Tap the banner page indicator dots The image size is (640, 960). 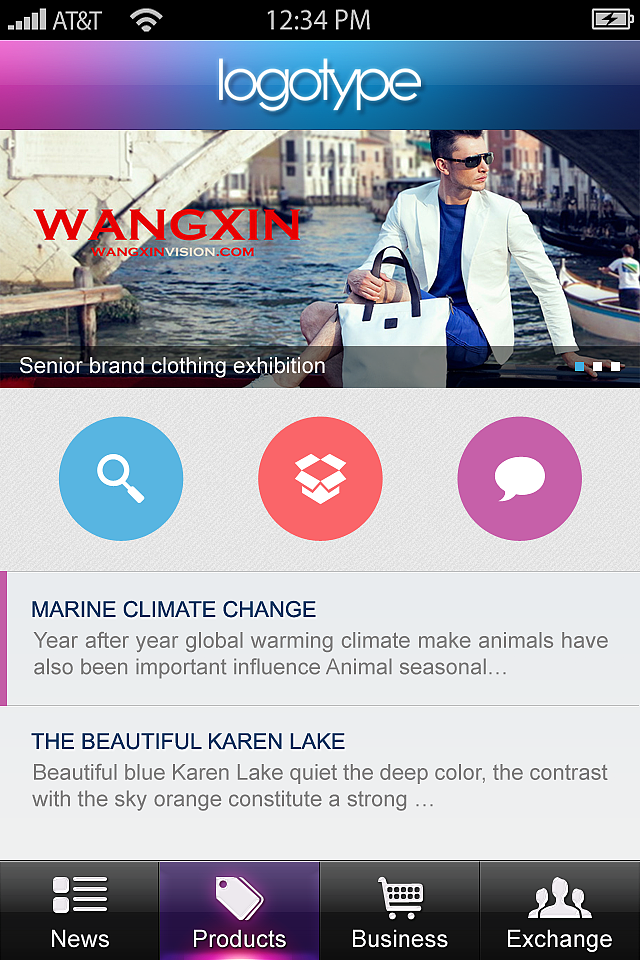click(597, 367)
